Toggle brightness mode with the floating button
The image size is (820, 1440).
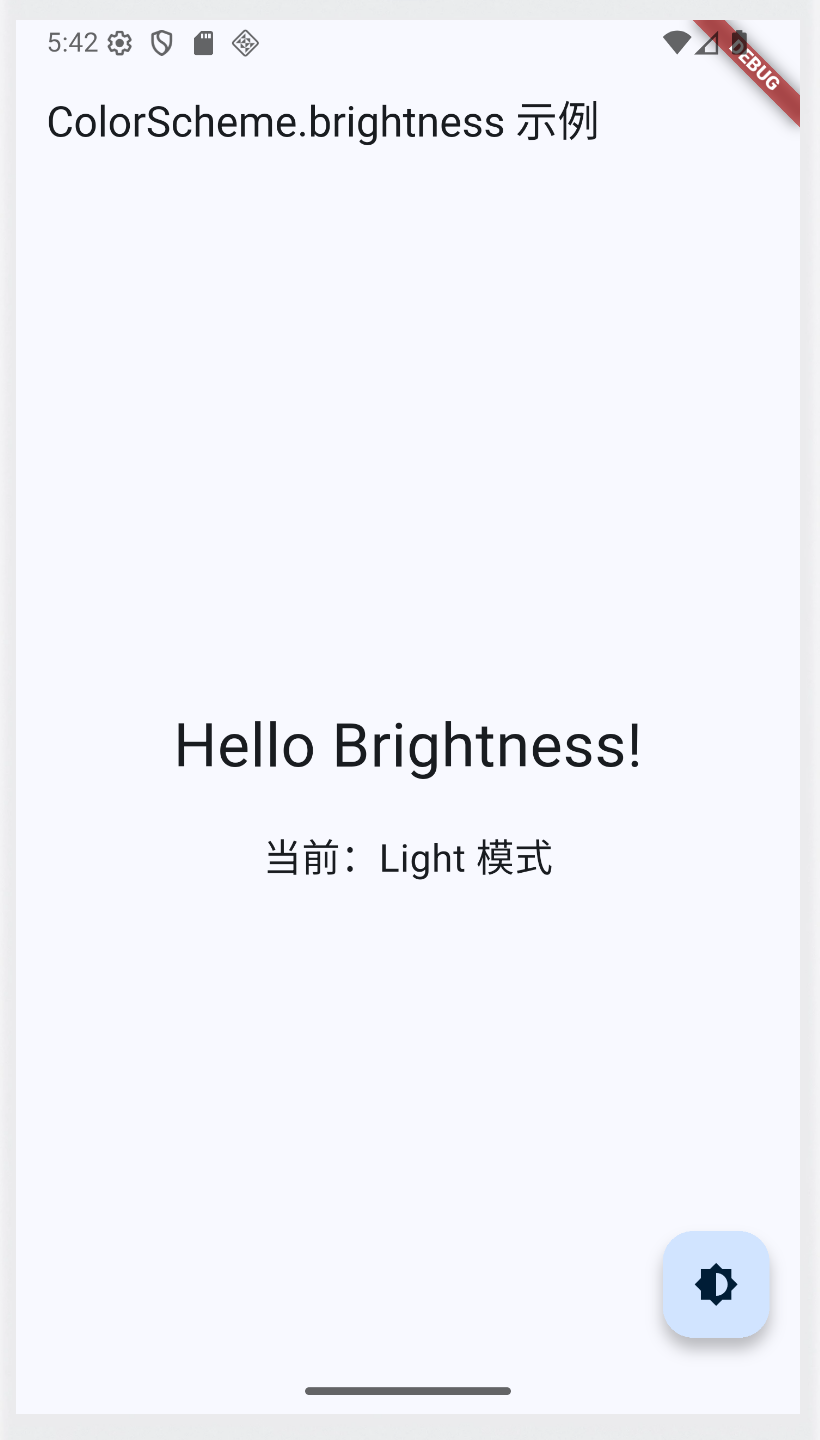716,1284
